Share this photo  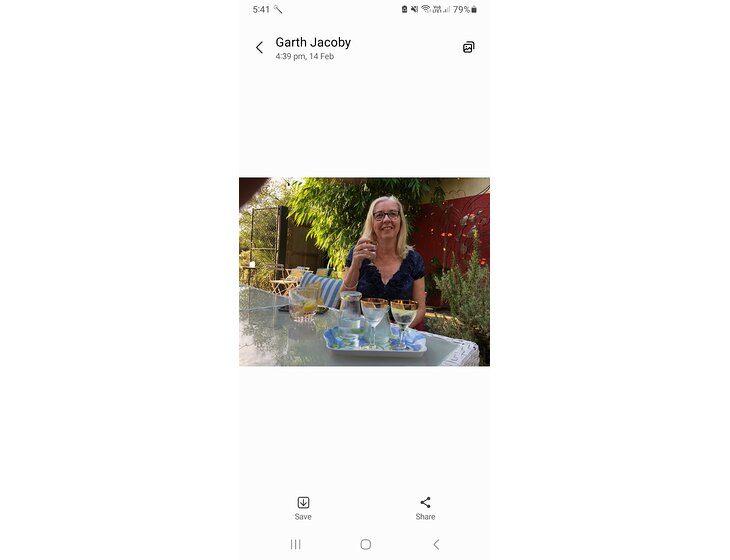click(425, 507)
